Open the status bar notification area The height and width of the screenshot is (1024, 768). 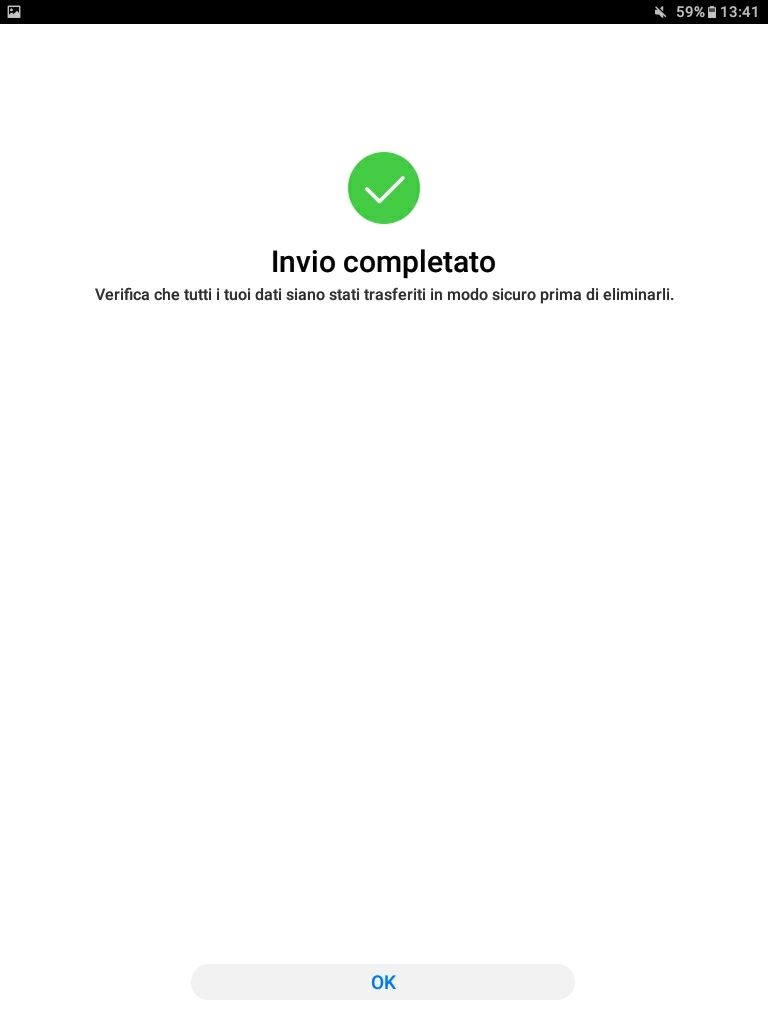pos(384,11)
